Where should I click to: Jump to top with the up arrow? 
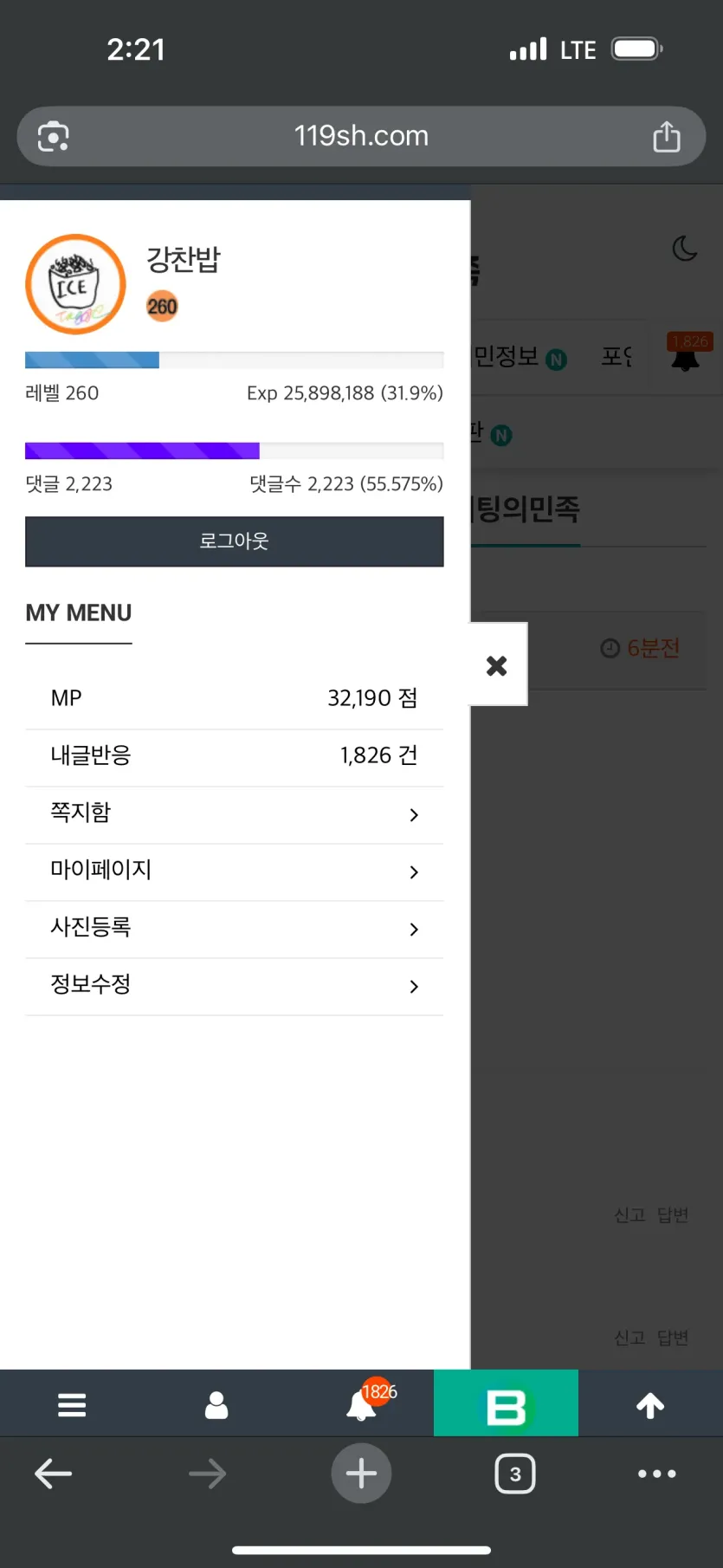pyautogui.click(x=650, y=1404)
